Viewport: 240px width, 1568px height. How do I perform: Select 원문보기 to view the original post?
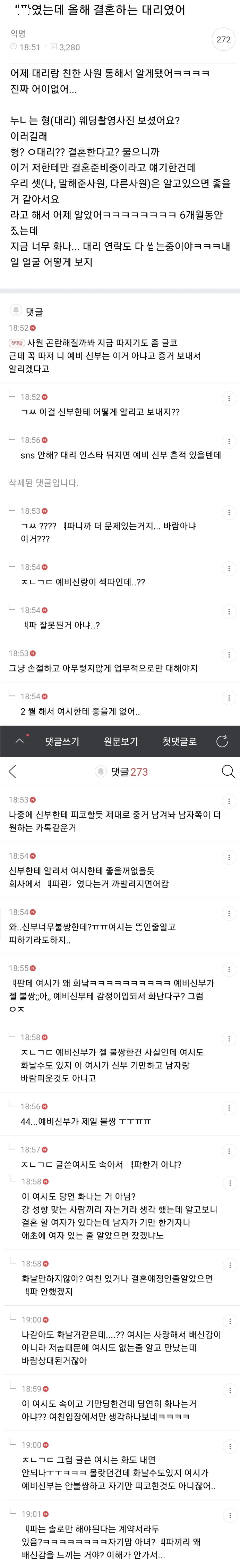(x=121, y=741)
